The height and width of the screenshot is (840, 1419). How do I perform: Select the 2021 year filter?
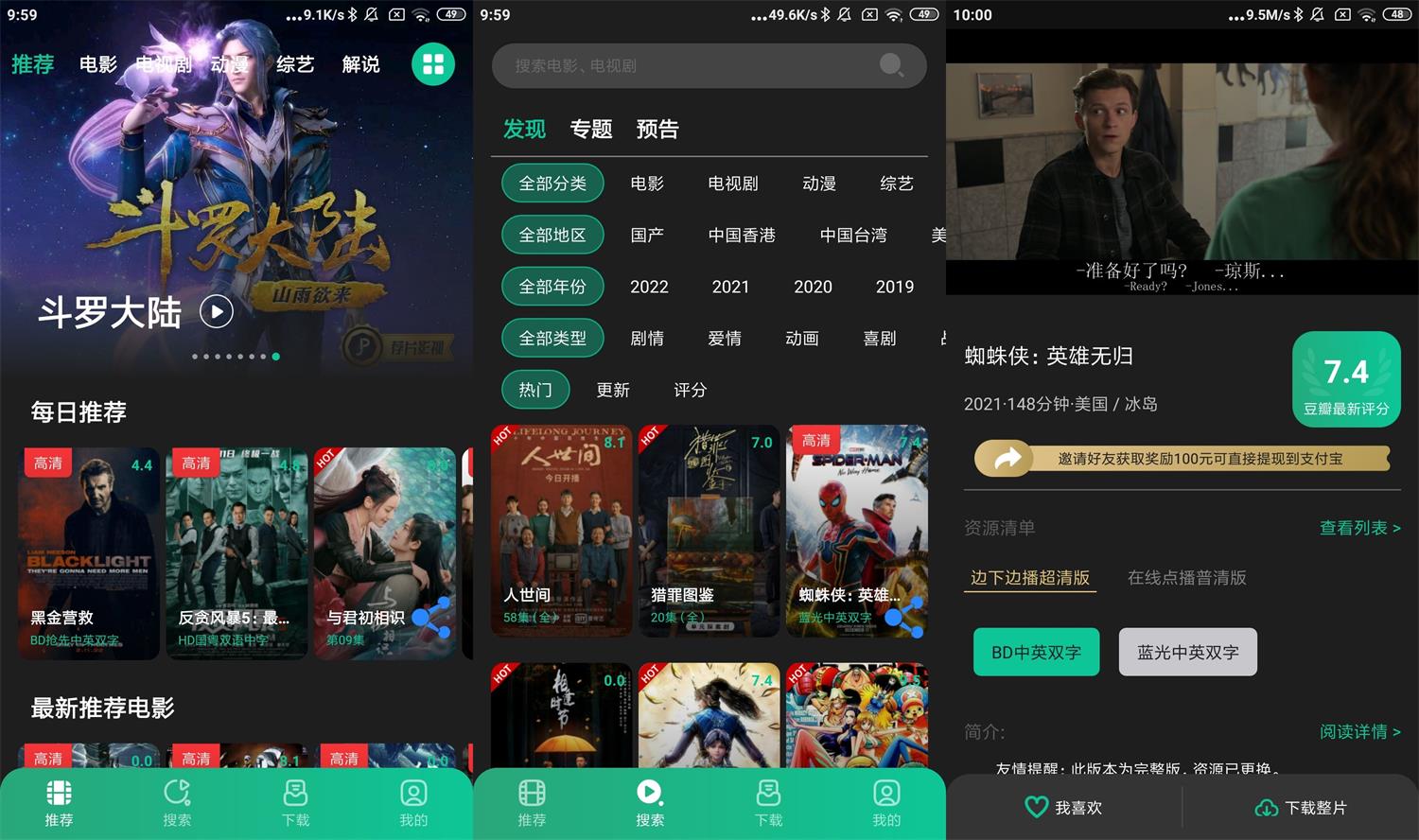click(730, 287)
